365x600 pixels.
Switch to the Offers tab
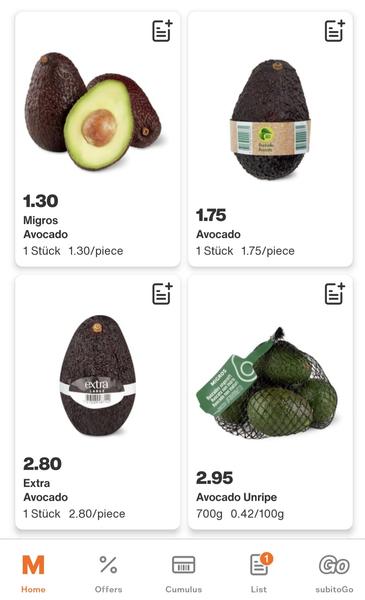(x=108, y=573)
